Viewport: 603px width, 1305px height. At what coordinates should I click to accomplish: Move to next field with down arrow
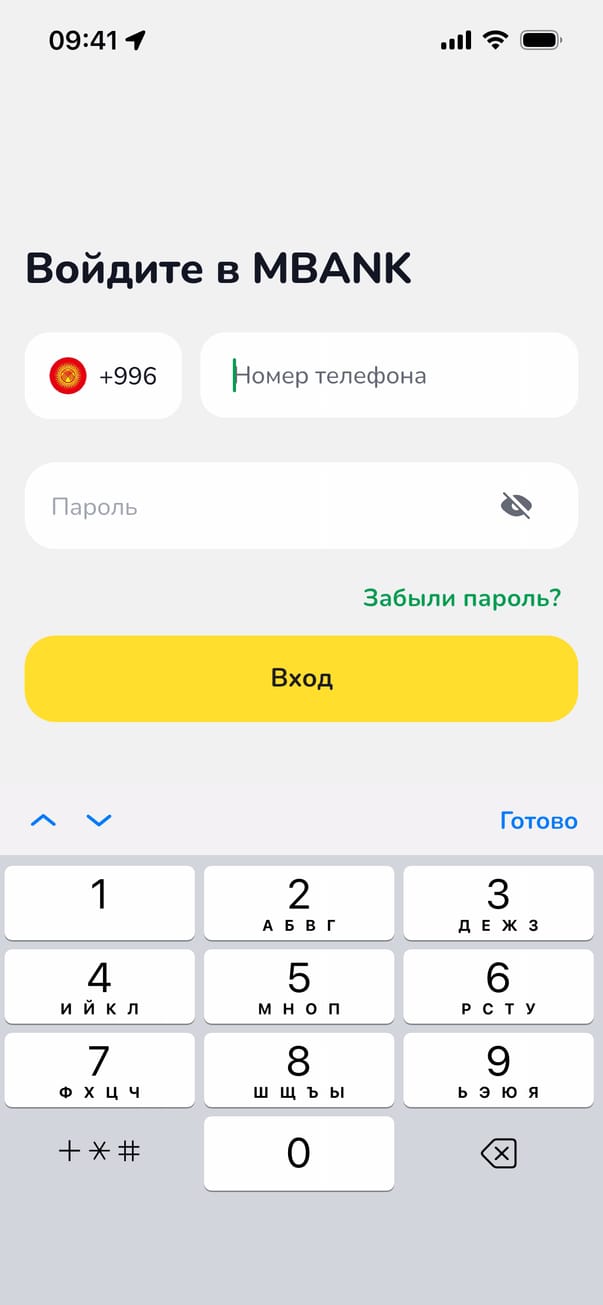[x=99, y=821]
